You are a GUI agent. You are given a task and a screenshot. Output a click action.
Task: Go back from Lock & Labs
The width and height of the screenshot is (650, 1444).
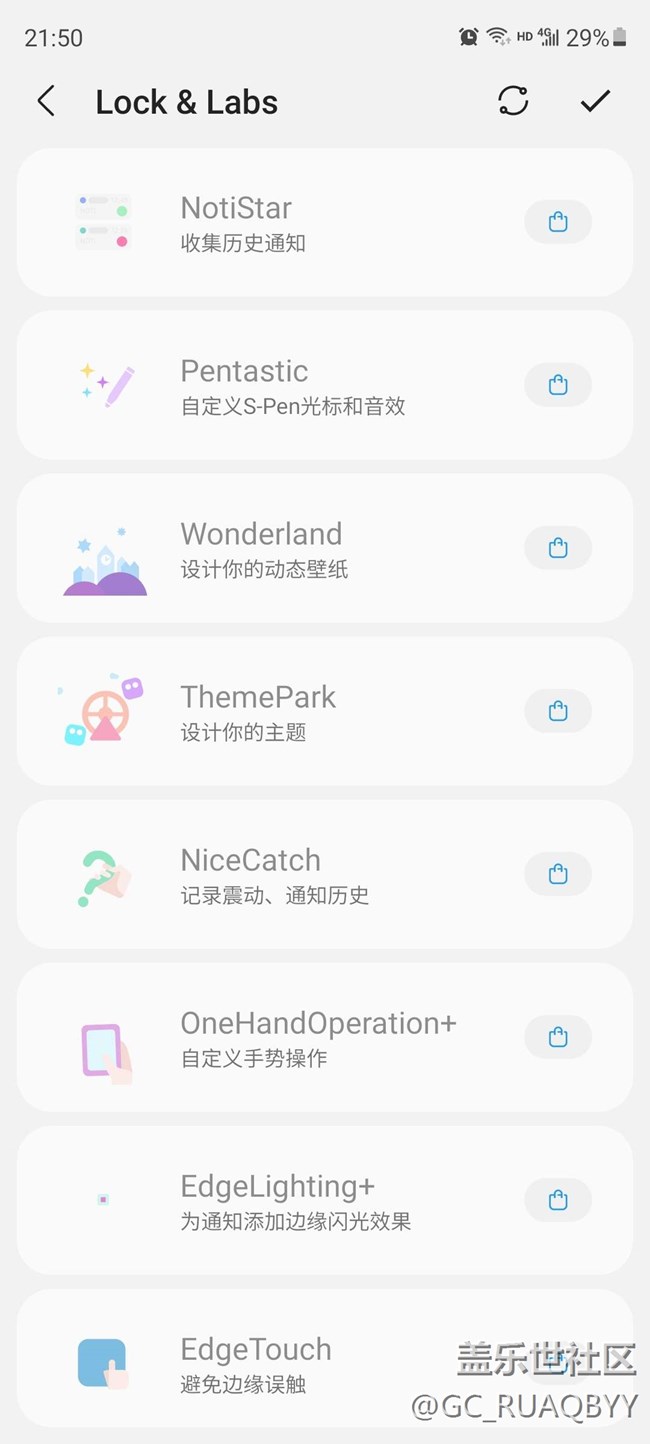(46, 101)
